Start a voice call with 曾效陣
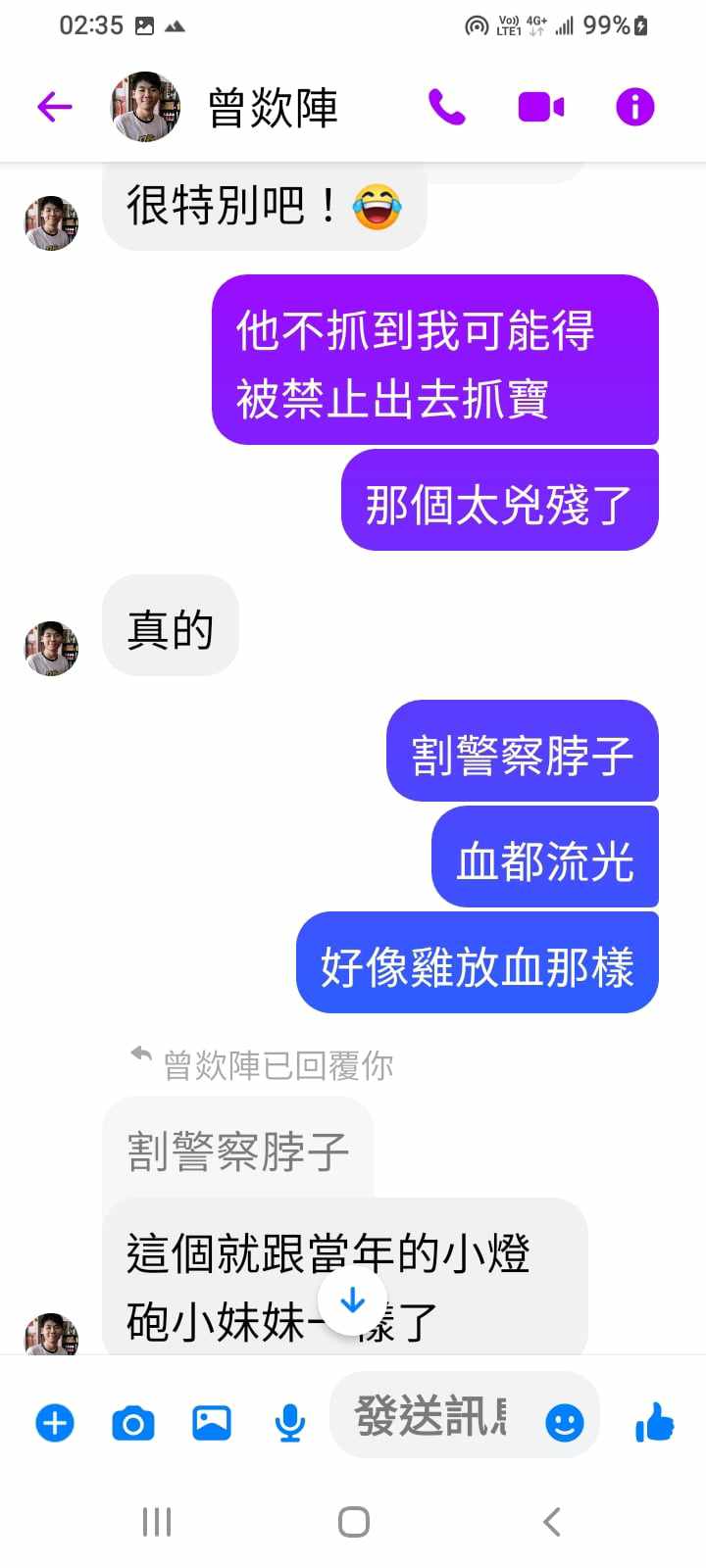The width and height of the screenshot is (706, 1568). click(447, 106)
